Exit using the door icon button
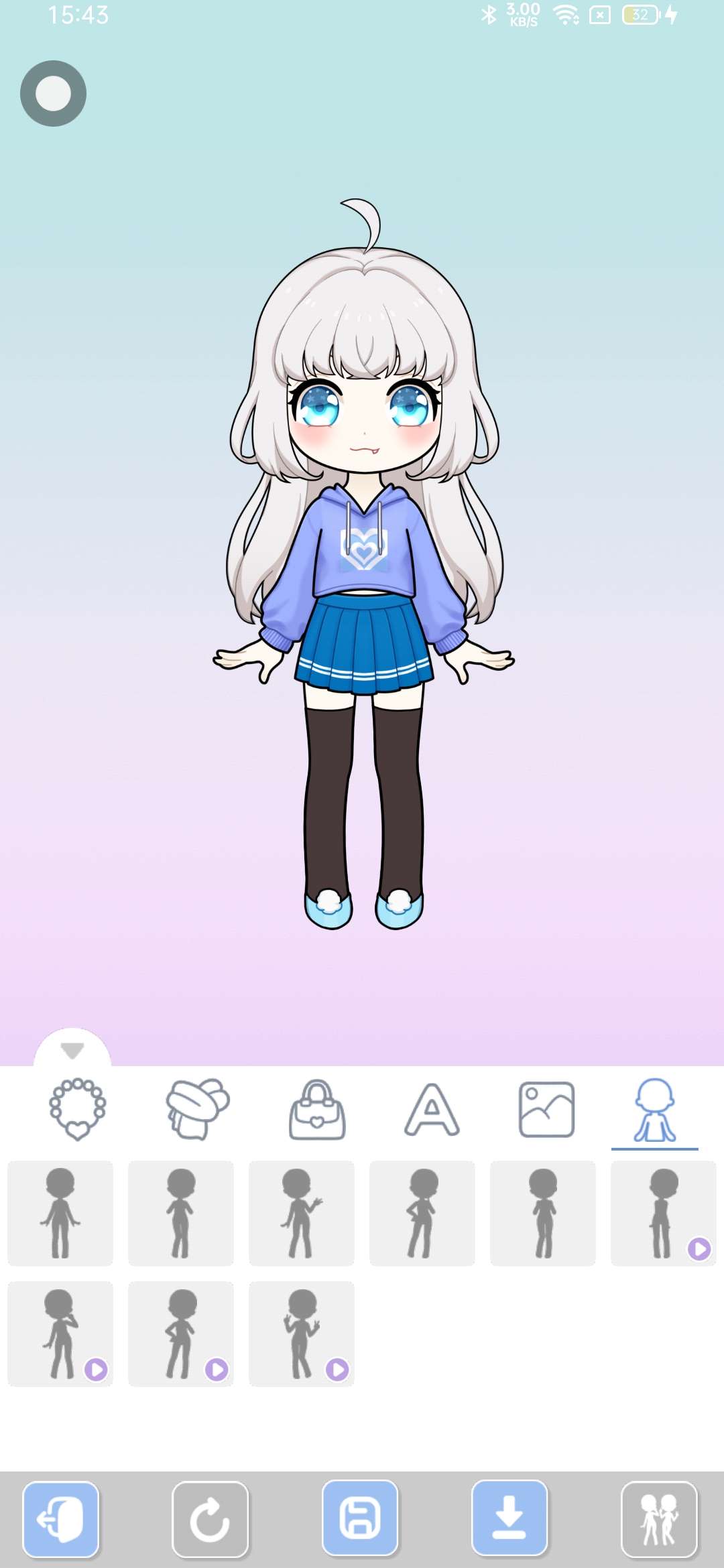This screenshot has height=1568, width=724. (x=61, y=1519)
